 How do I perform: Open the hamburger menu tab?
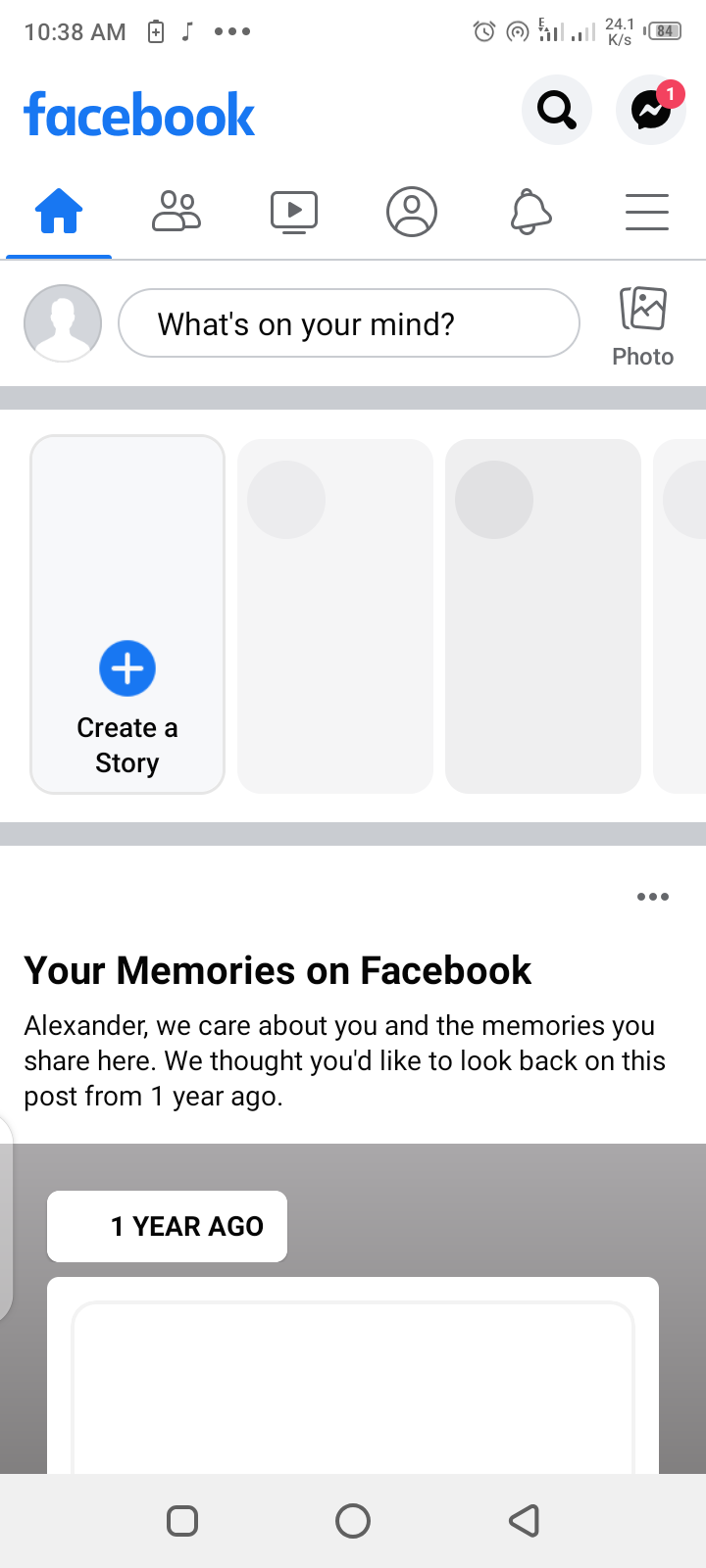coord(647,212)
